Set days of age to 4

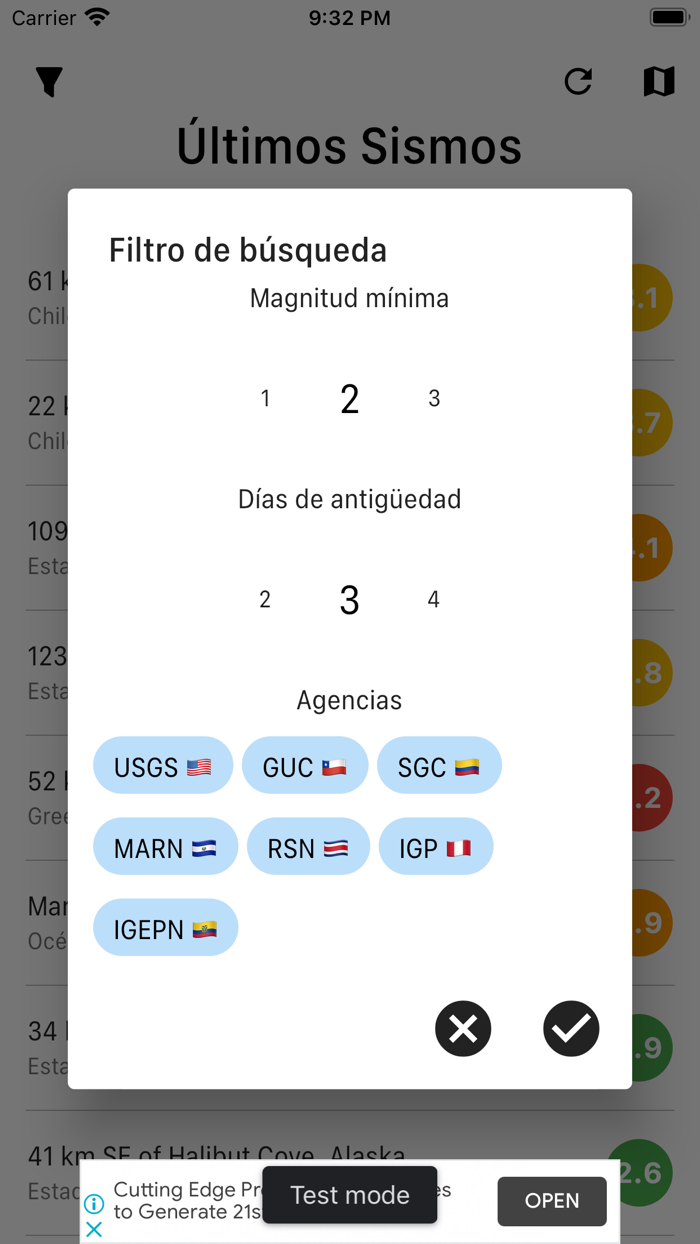point(433,600)
